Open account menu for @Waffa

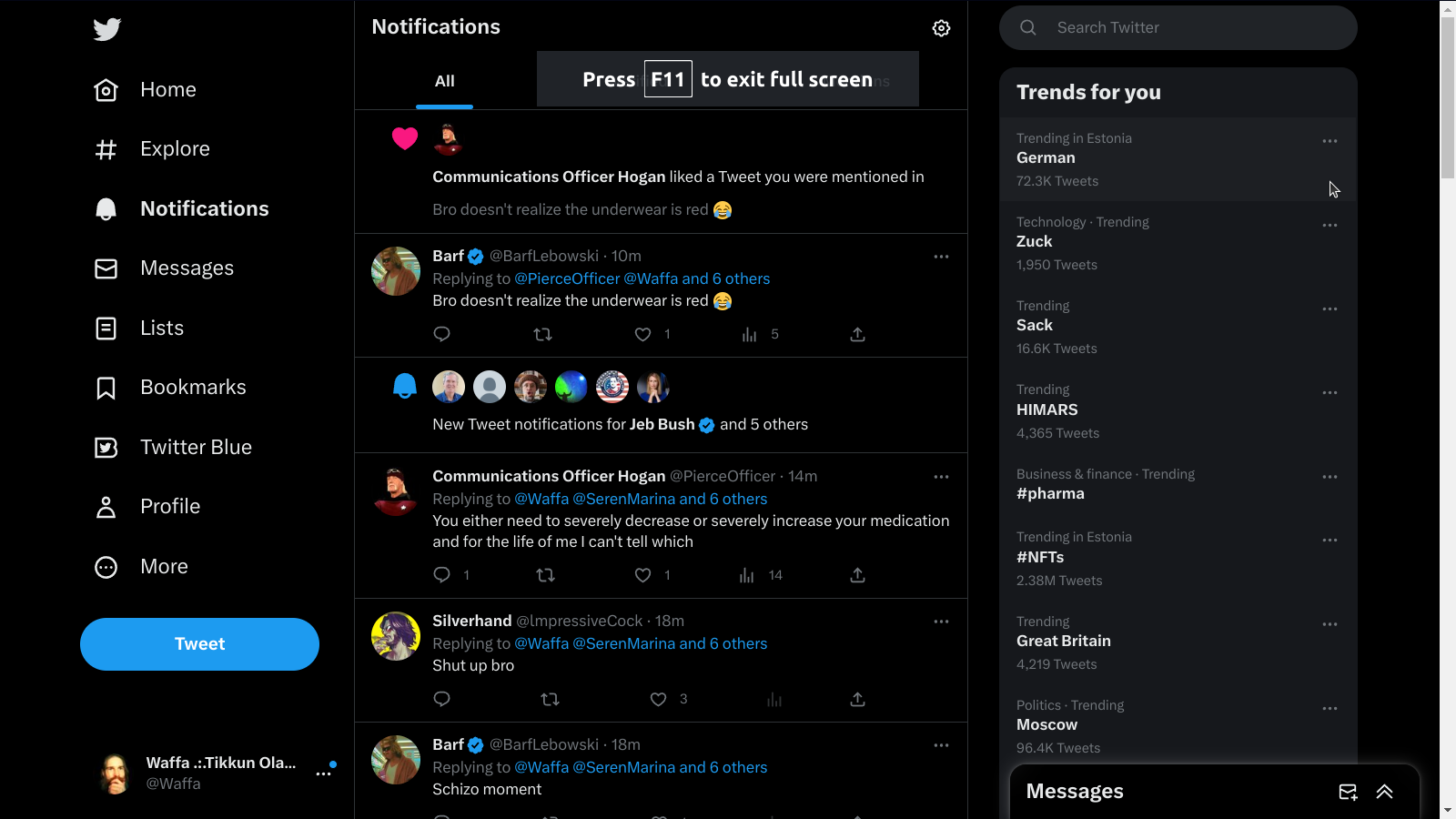(x=323, y=773)
